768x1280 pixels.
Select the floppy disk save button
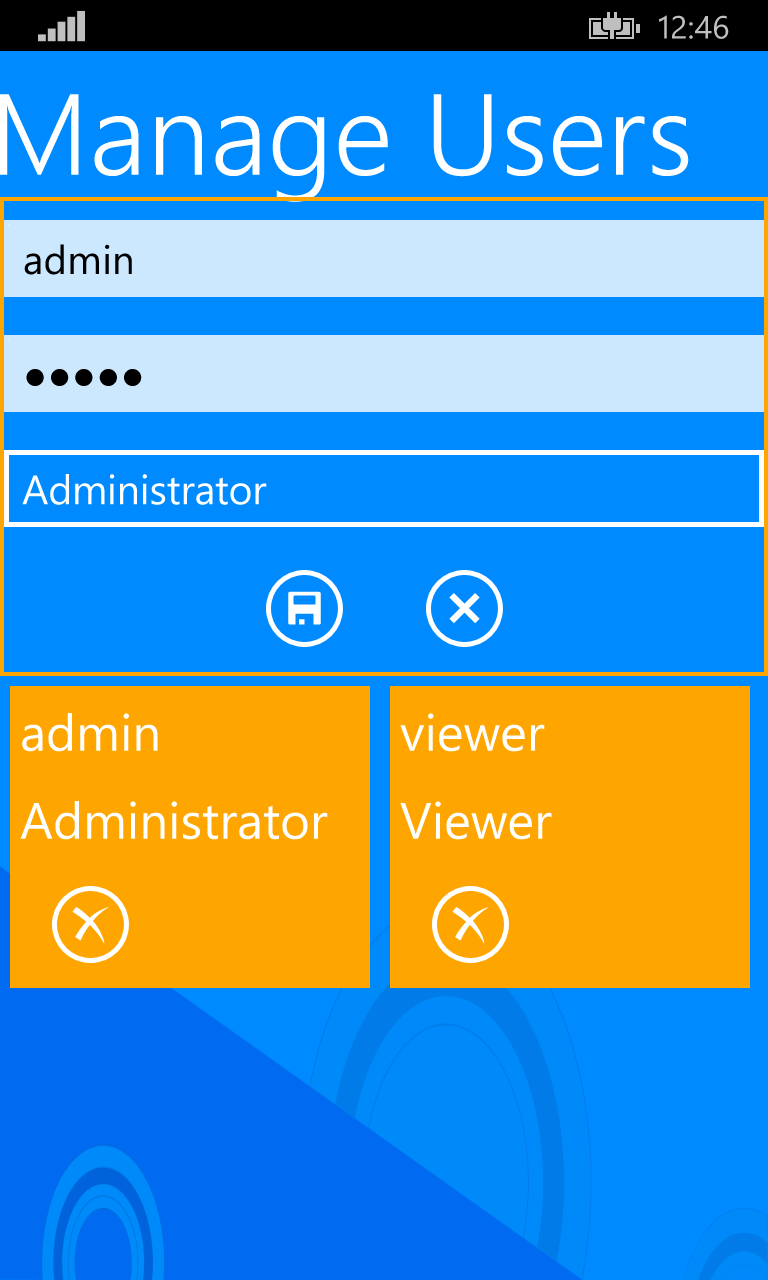pyautogui.click(x=304, y=608)
